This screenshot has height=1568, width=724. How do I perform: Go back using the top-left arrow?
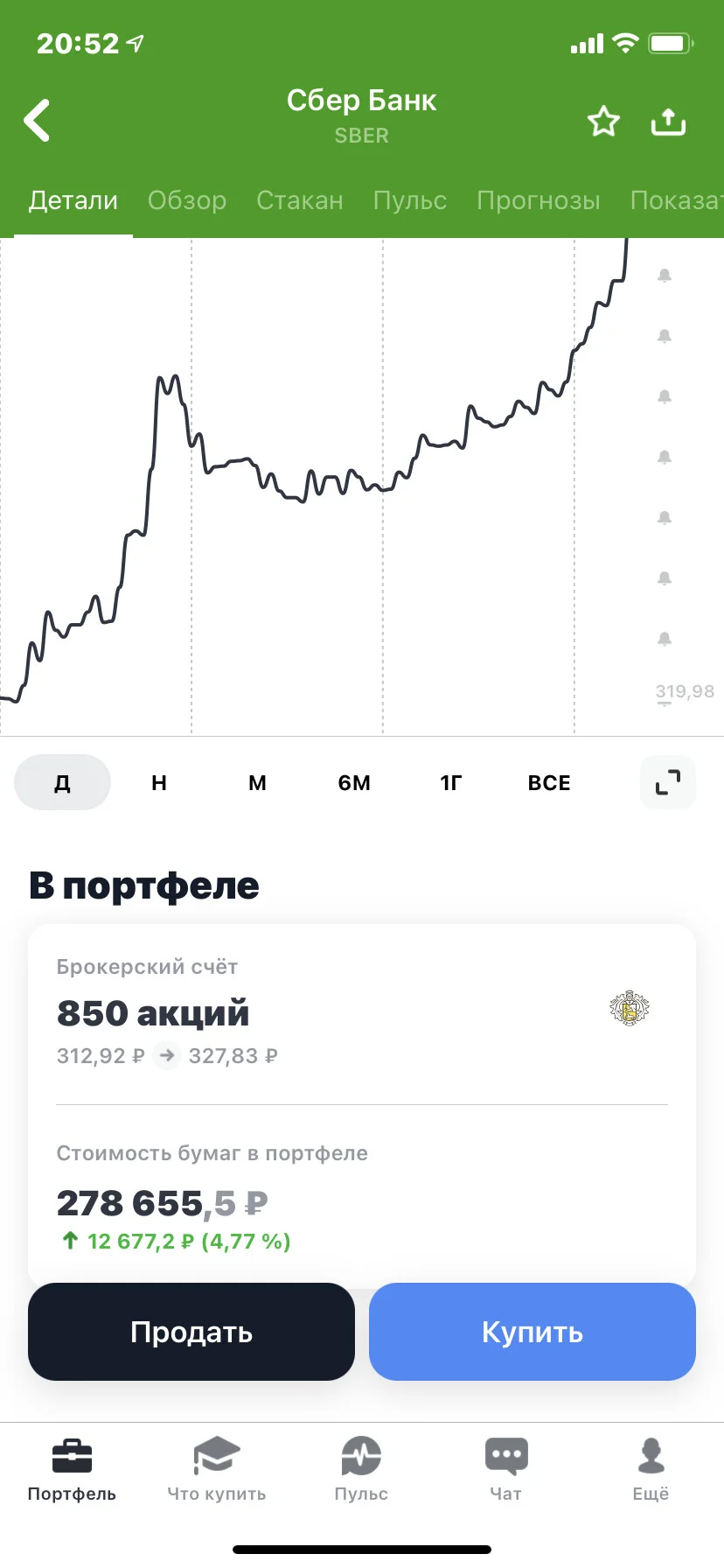37,120
